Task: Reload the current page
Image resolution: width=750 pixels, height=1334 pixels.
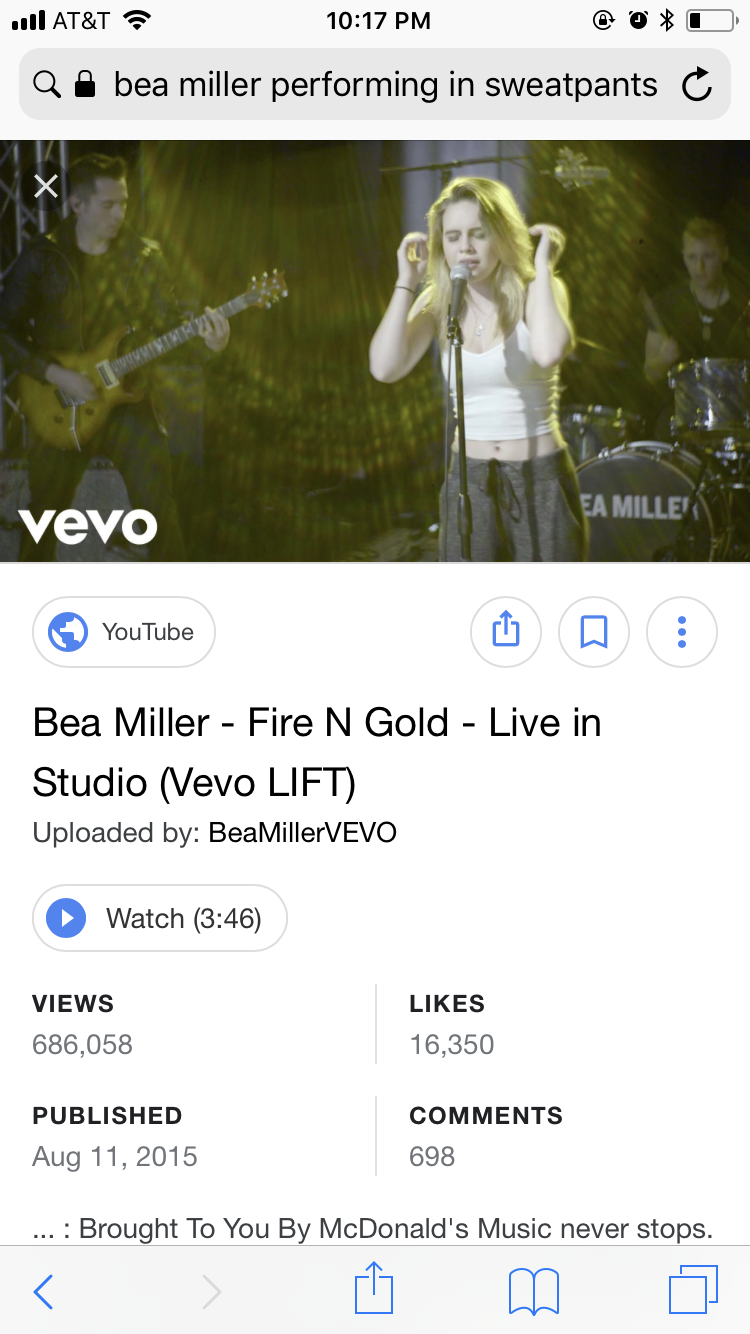Action: click(697, 85)
